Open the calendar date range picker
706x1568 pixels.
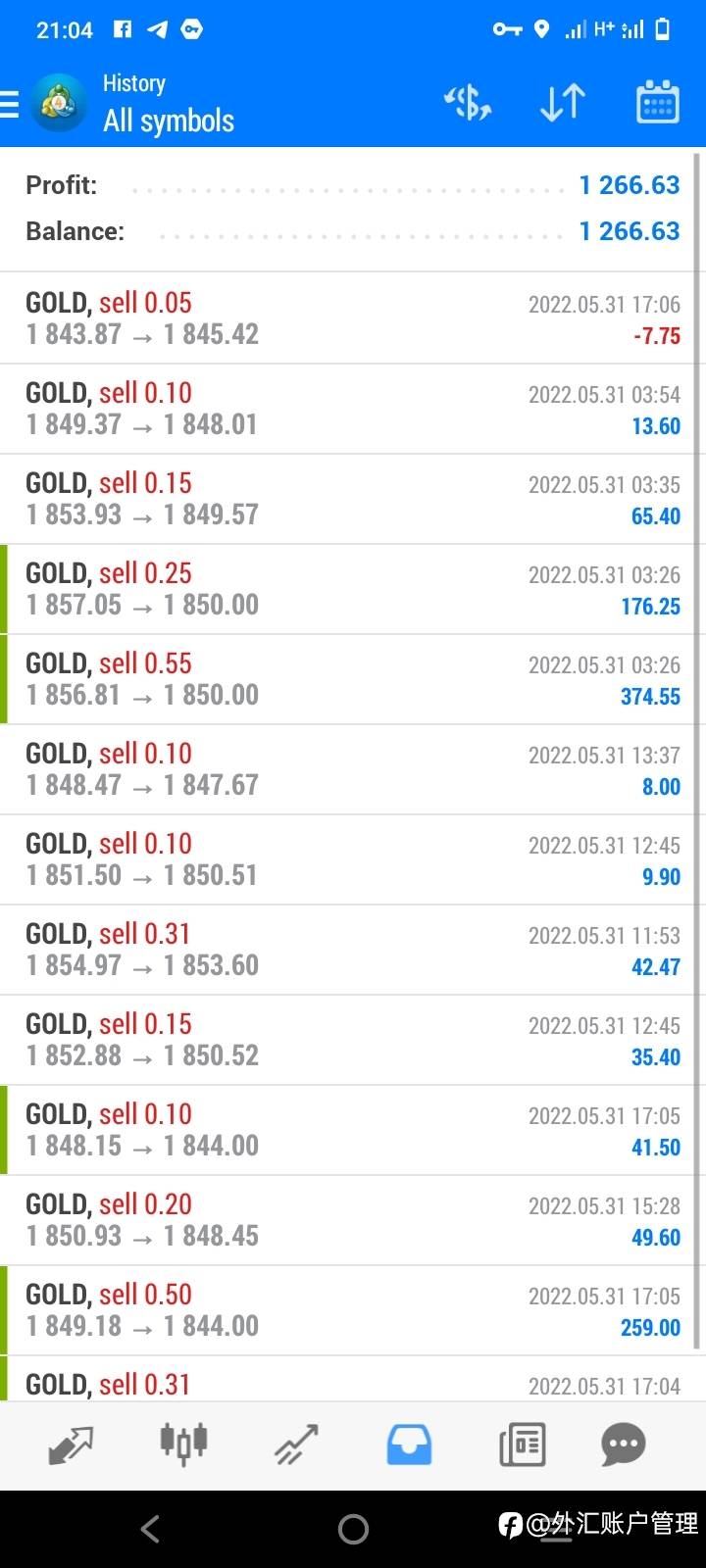(x=658, y=102)
